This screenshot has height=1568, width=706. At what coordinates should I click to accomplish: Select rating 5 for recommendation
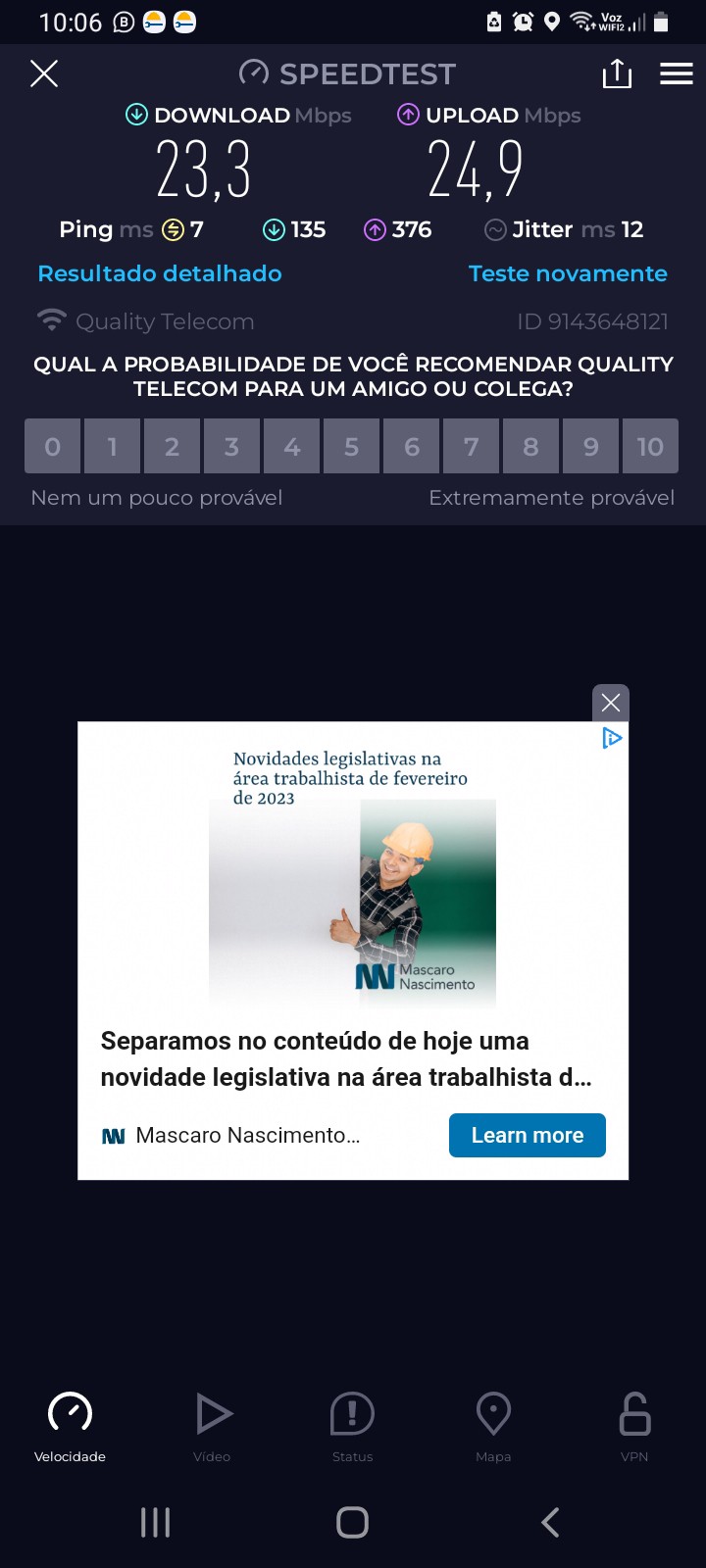click(351, 447)
